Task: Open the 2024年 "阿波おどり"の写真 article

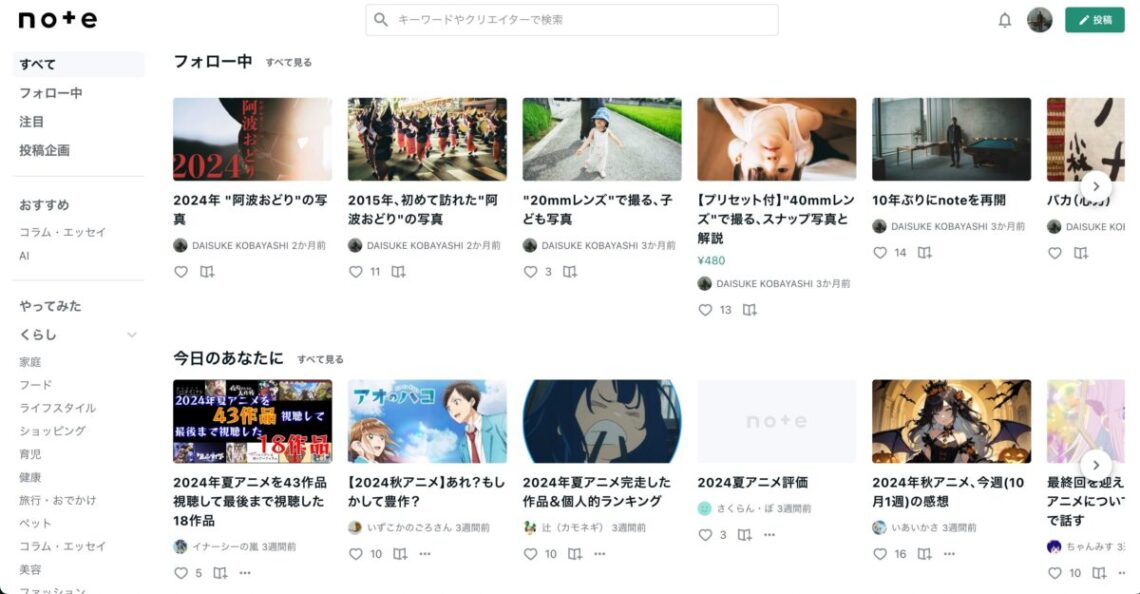Action: pyautogui.click(x=250, y=209)
